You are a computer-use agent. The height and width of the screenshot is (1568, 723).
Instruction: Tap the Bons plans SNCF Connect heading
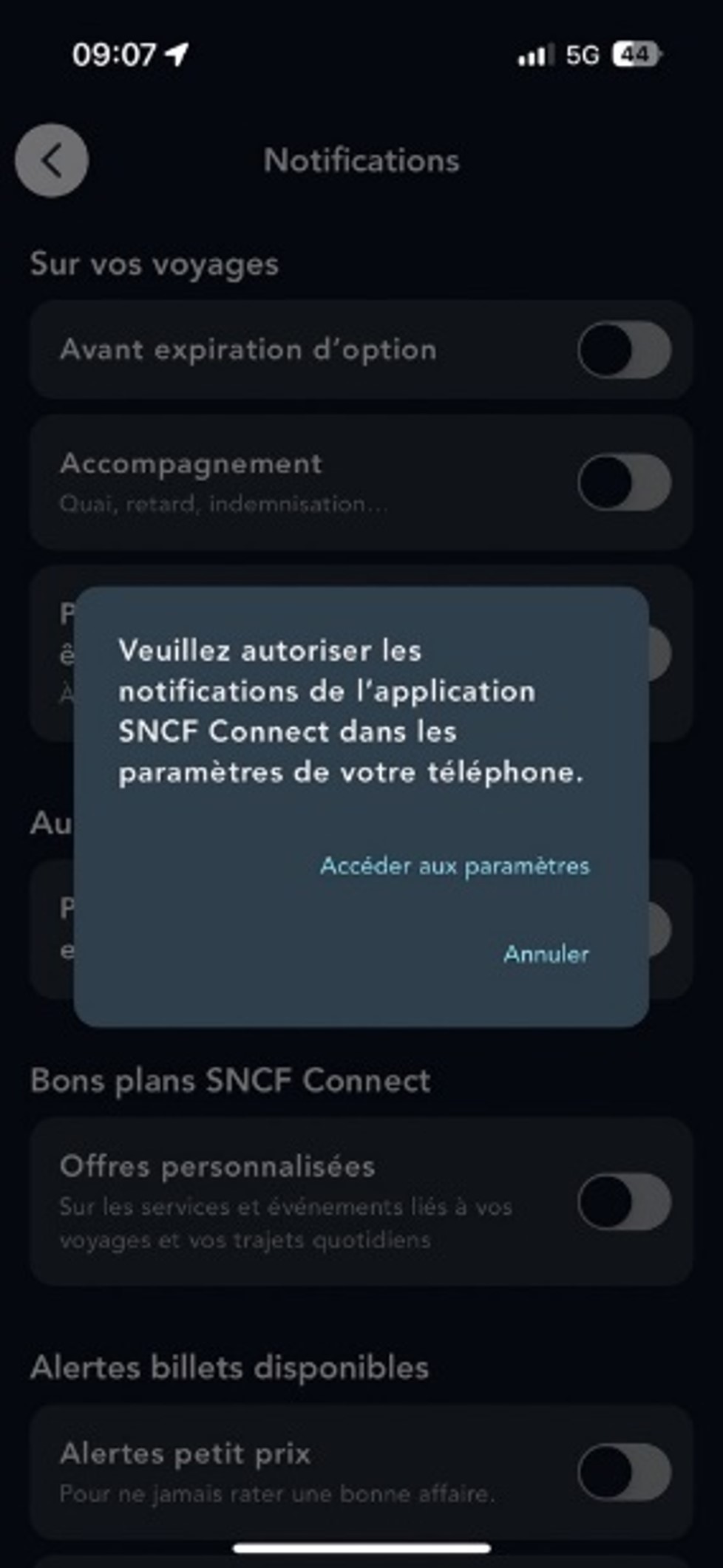230,1080
